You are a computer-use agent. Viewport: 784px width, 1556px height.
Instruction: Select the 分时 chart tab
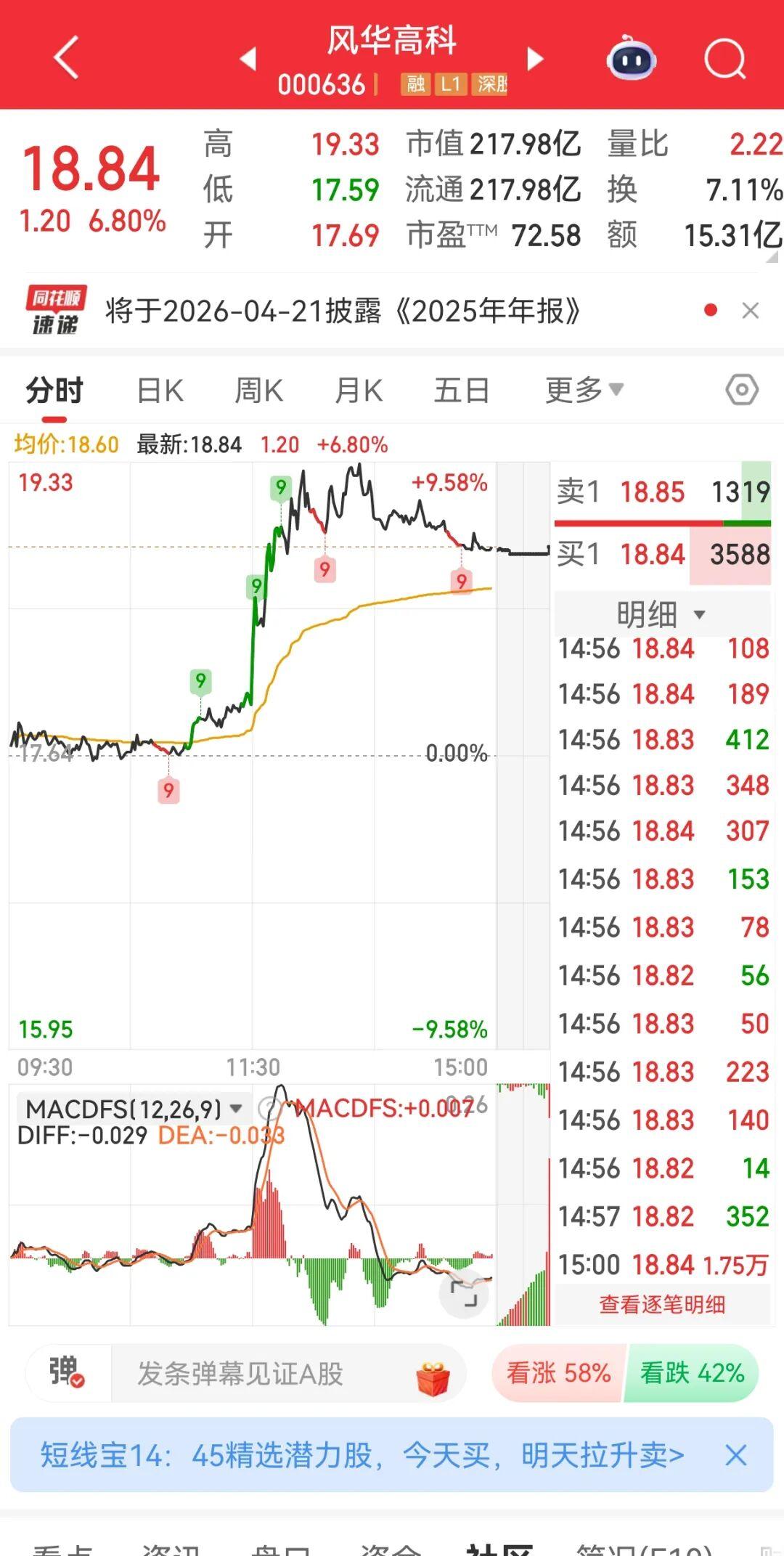pos(54,391)
